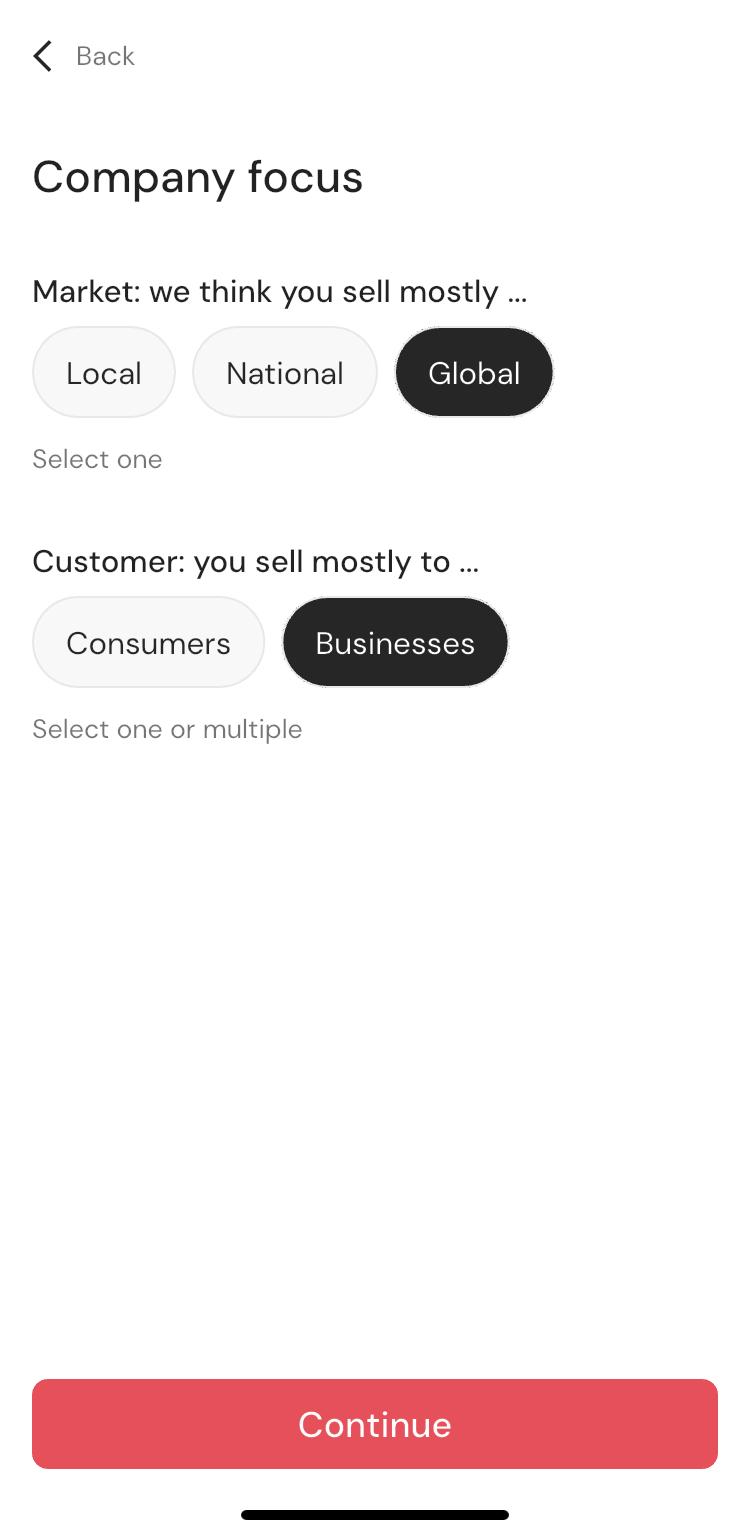Go back to the previous screen
Screen dimensions: 750x1536
[x=84, y=56]
